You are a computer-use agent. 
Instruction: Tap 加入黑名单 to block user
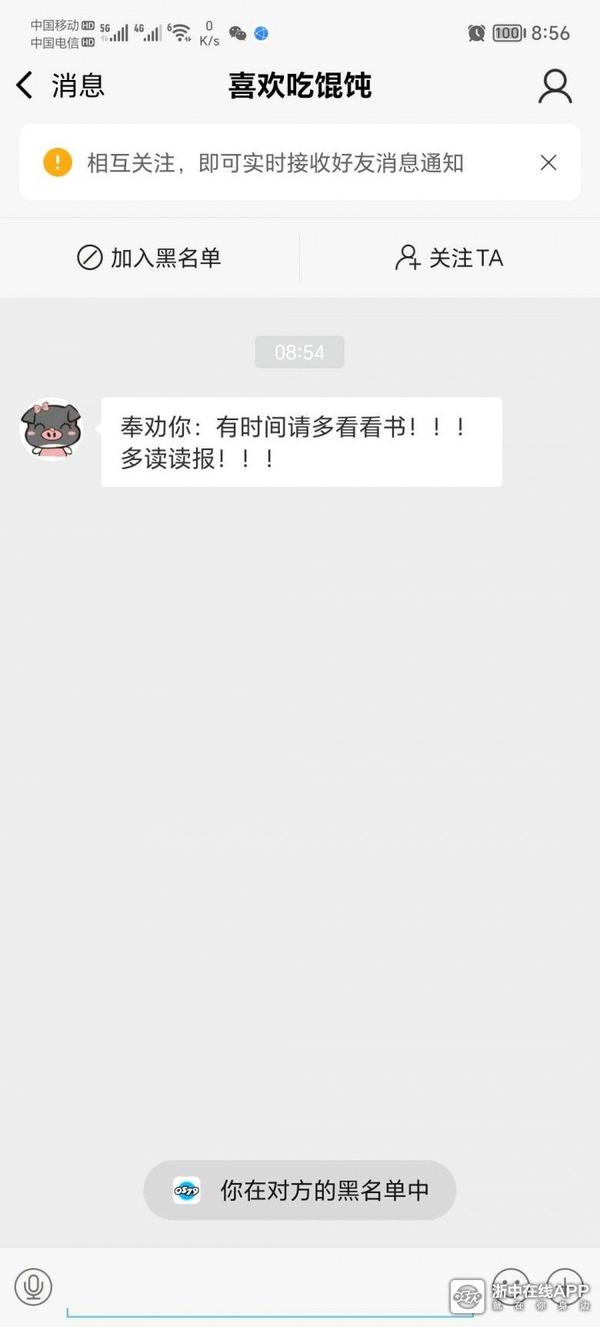(149, 258)
